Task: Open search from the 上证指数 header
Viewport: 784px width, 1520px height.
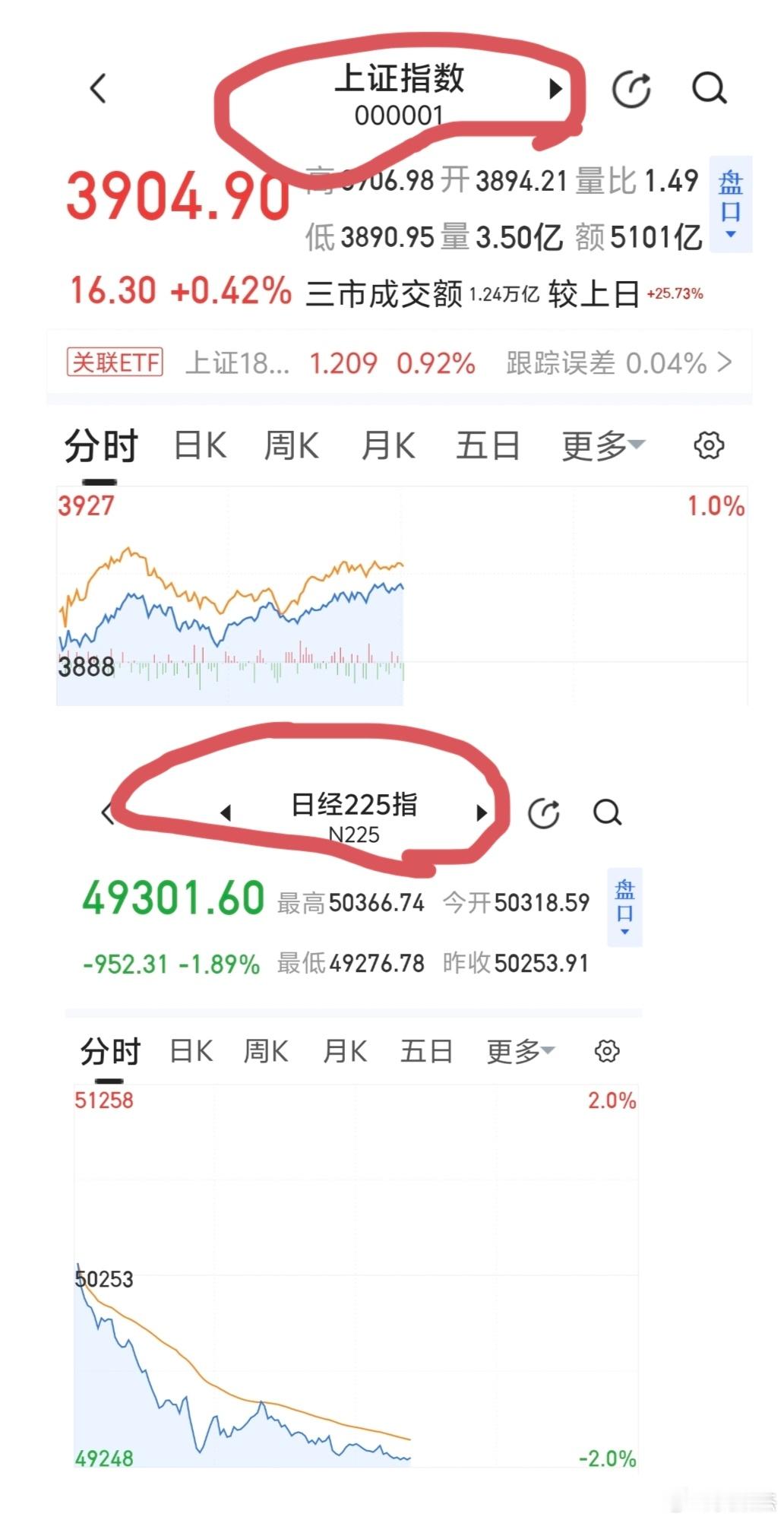Action: pyautogui.click(x=708, y=87)
